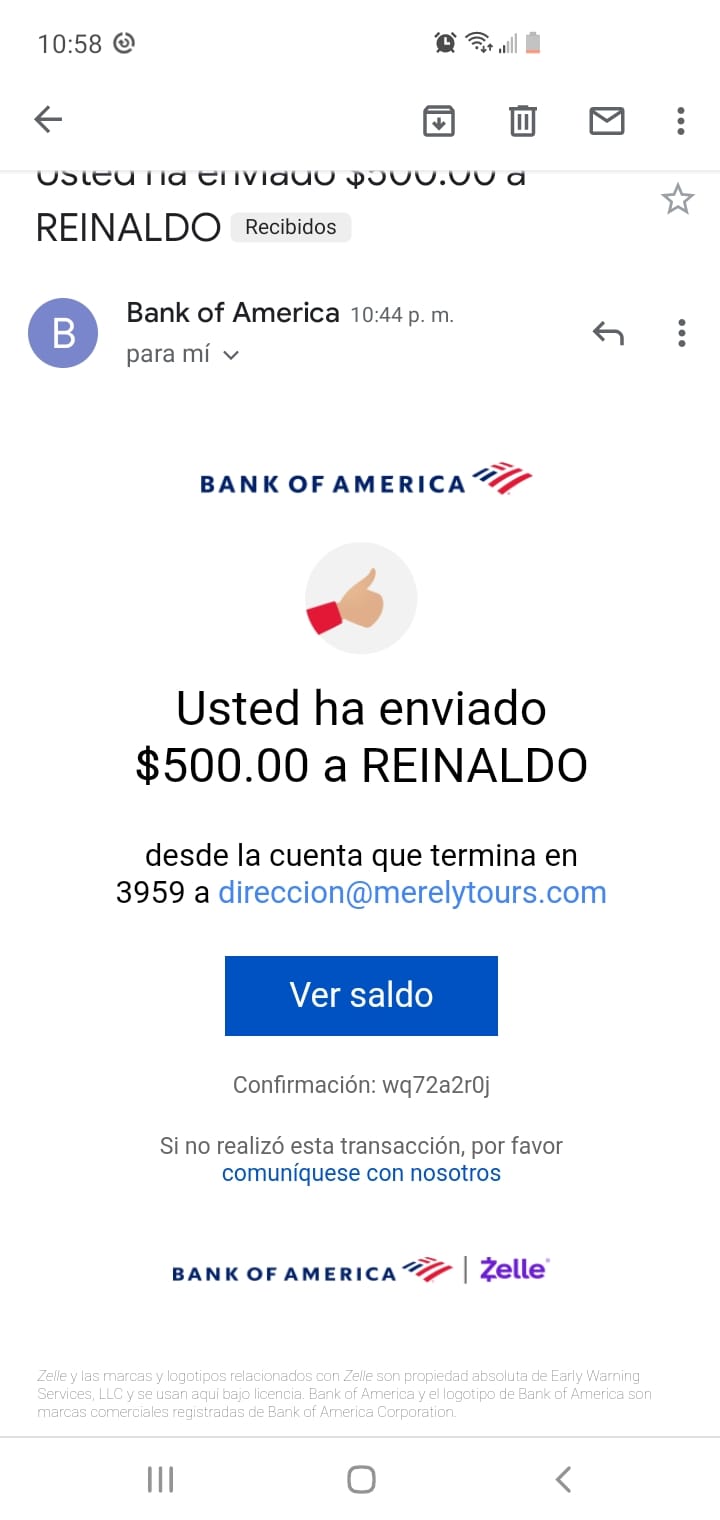Follow the comuníquese con nosotros link
720x1520 pixels.
361,1173
